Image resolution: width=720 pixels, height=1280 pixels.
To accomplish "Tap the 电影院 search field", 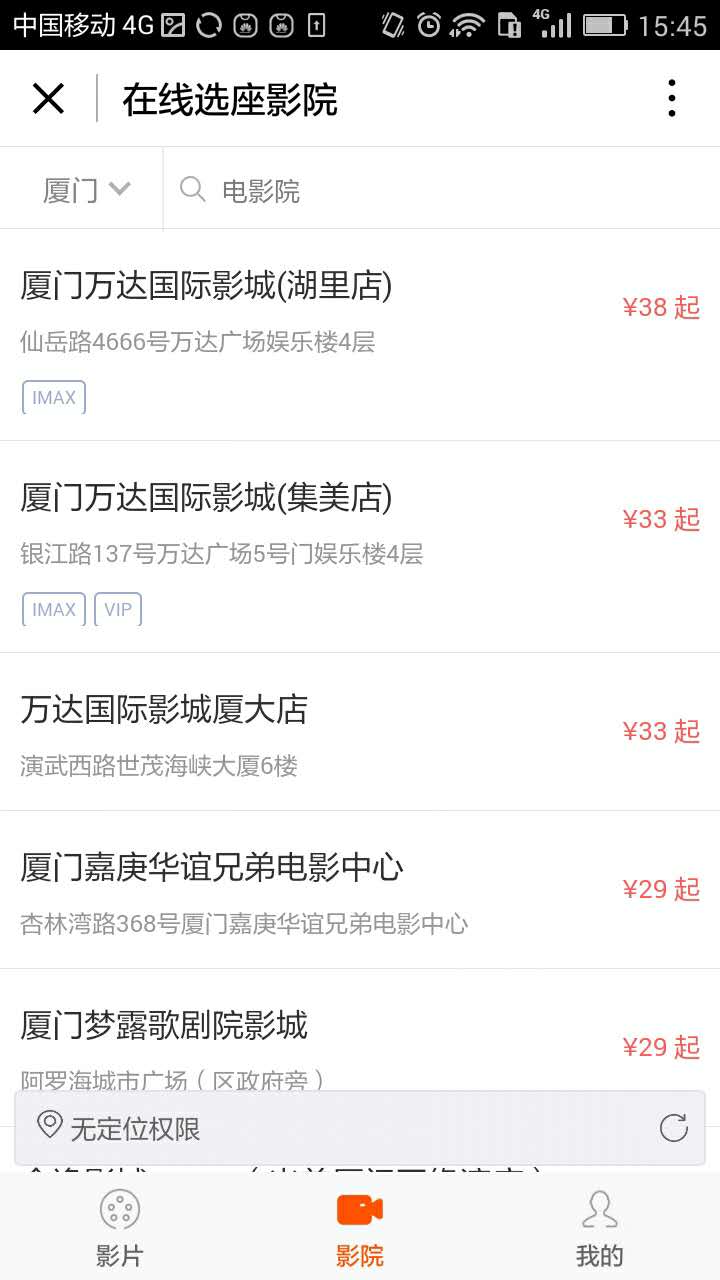I will click(440, 190).
